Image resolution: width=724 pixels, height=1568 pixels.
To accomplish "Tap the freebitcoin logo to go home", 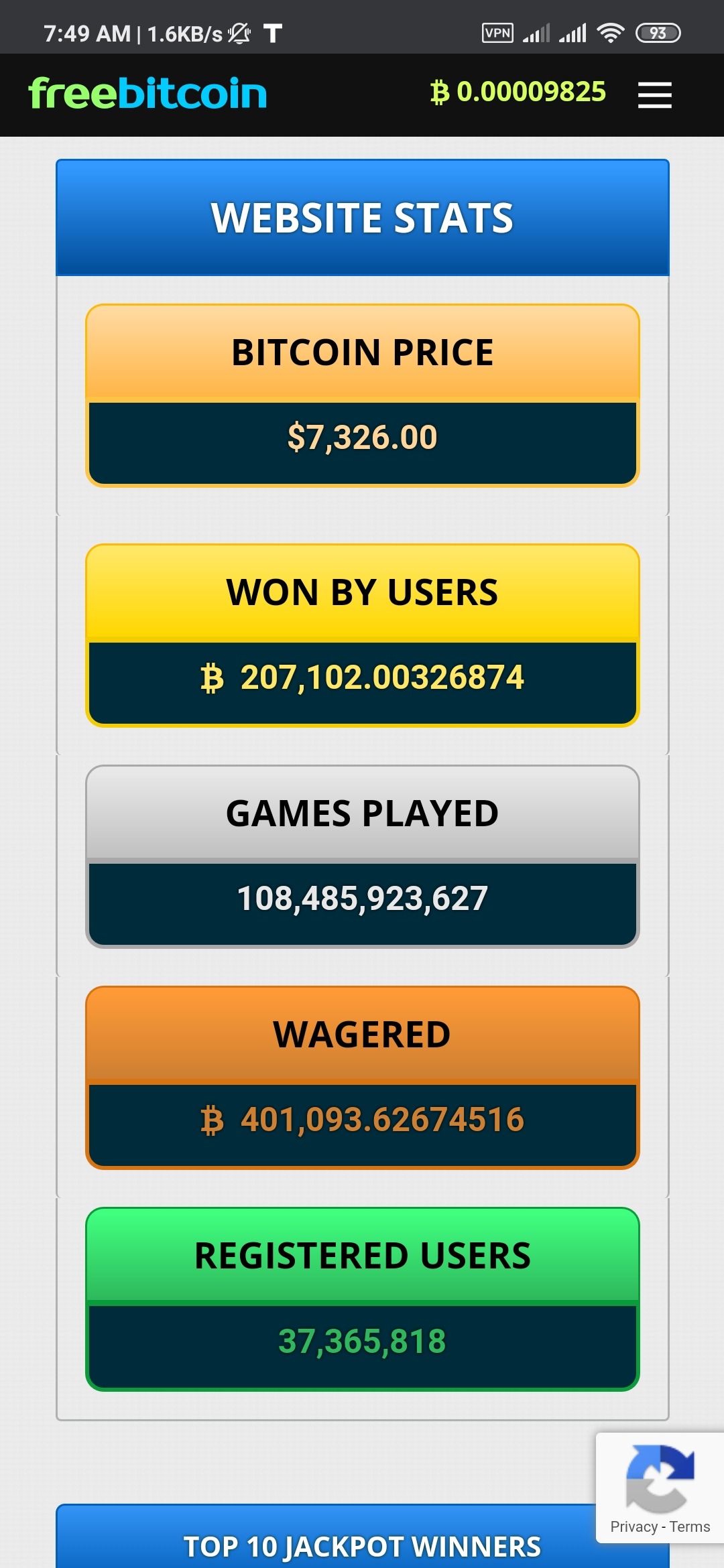I will (147, 94).
